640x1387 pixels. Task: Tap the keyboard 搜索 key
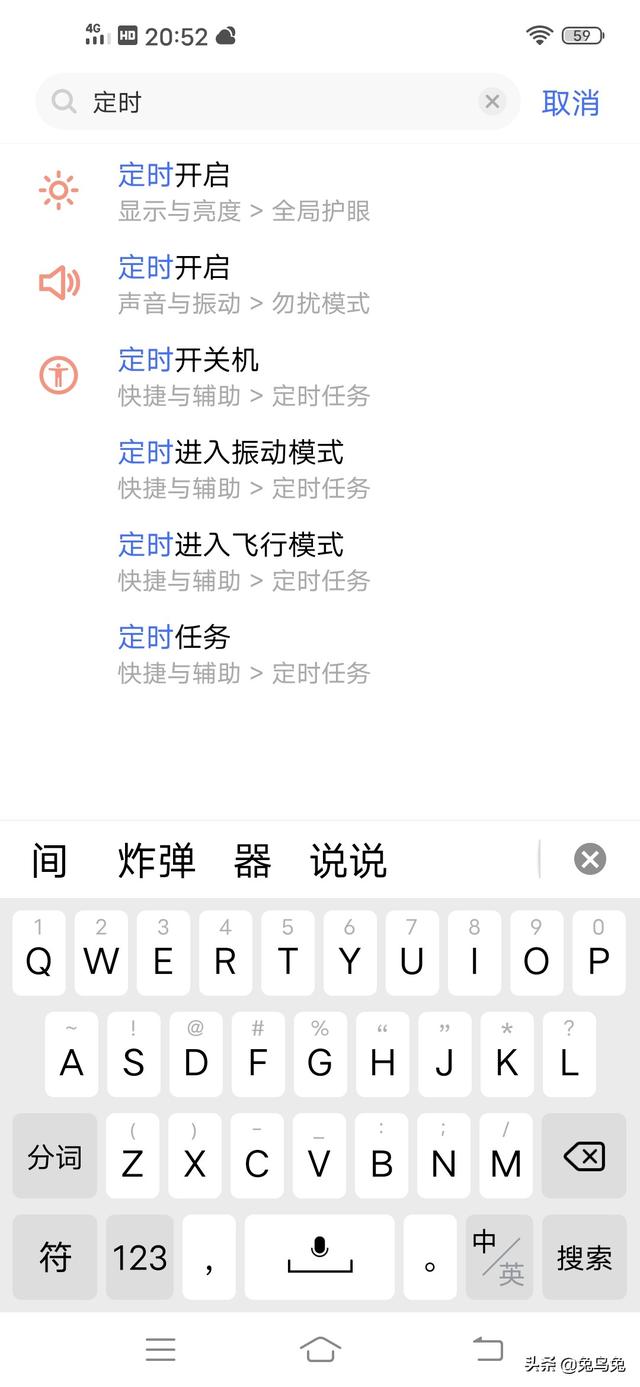point(584,1257)
